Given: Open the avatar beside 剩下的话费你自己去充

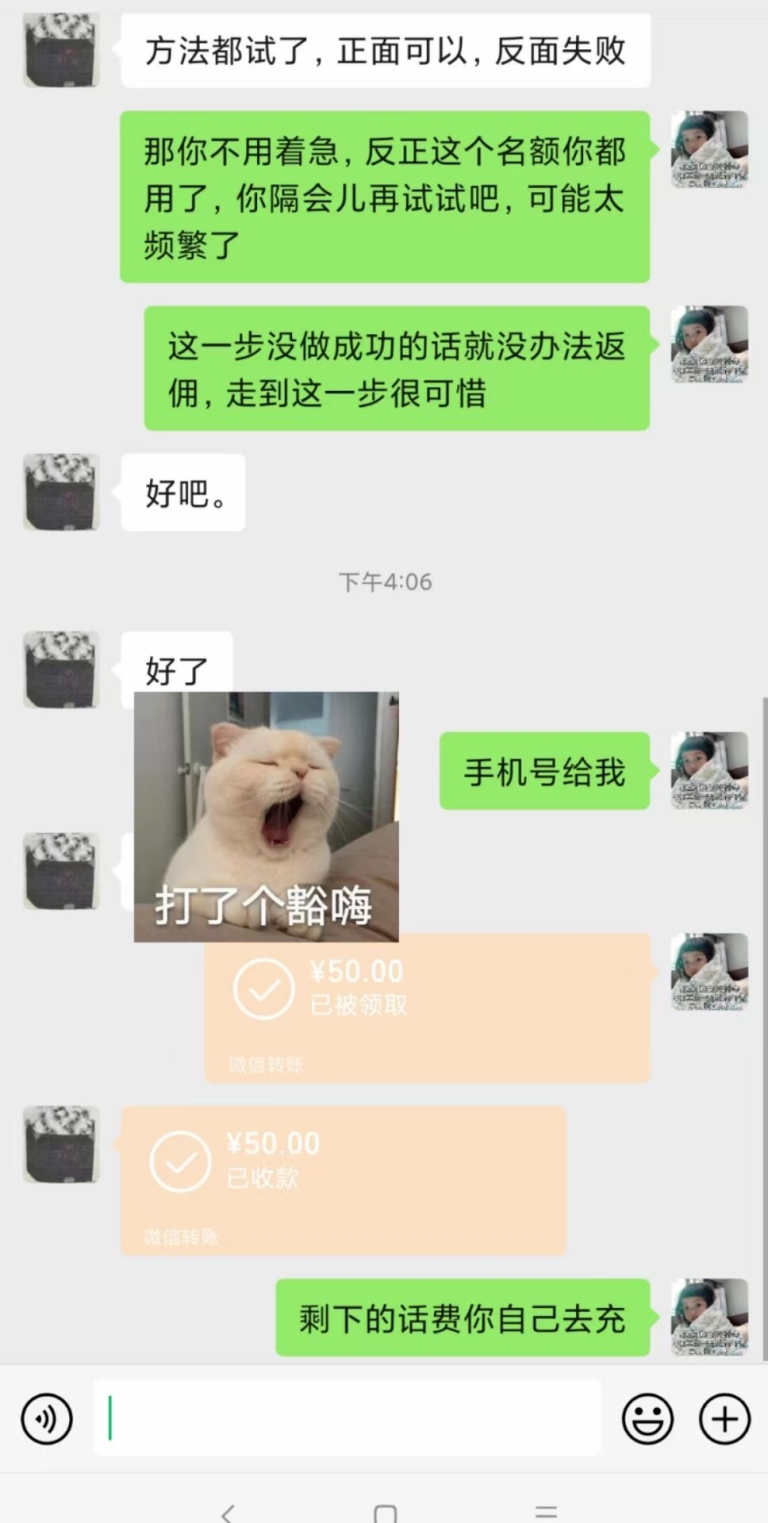Looking at the screenshot, I should tap(709, 1317).
